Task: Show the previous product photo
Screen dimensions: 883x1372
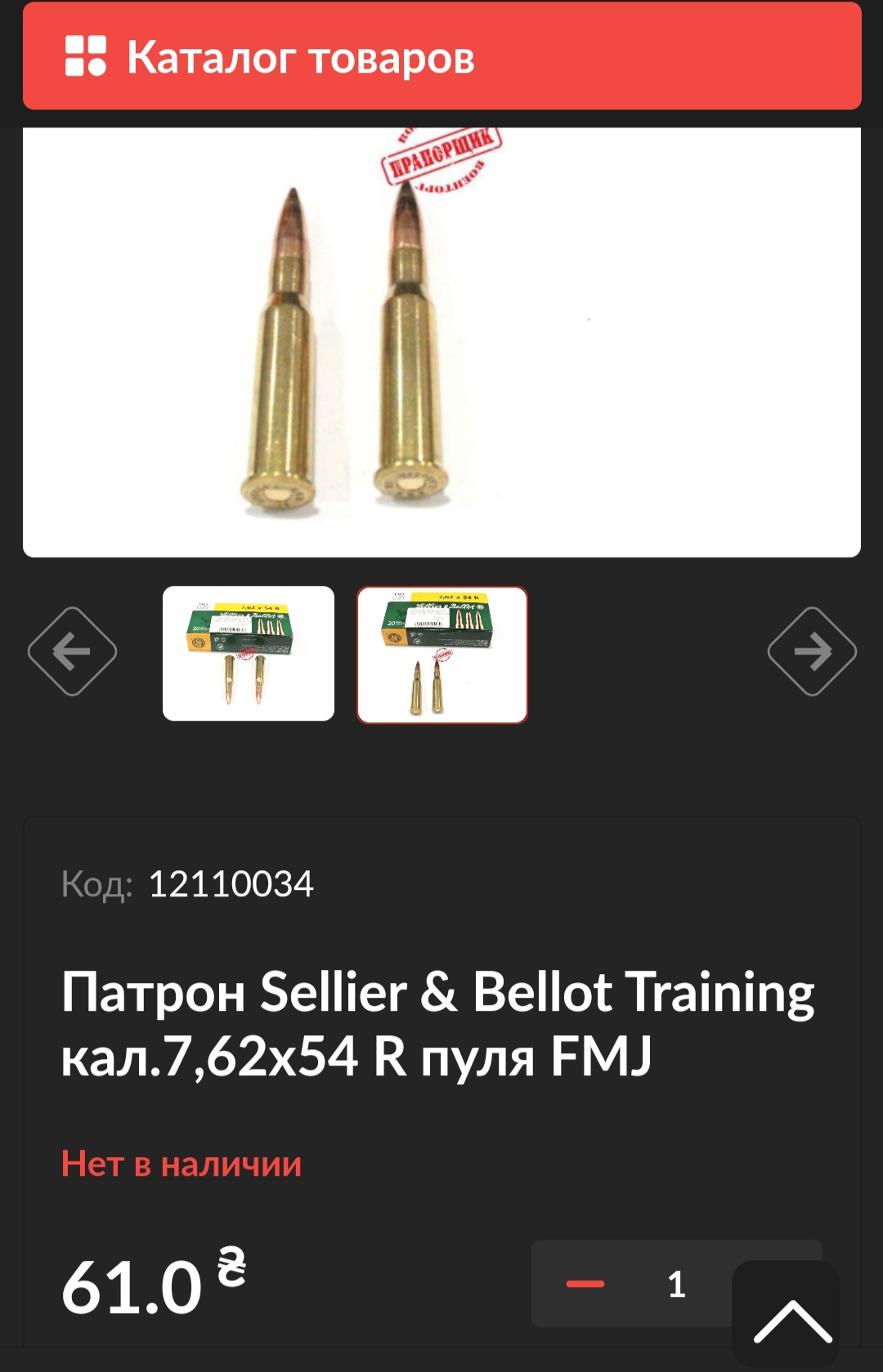Action: (72, 651)
